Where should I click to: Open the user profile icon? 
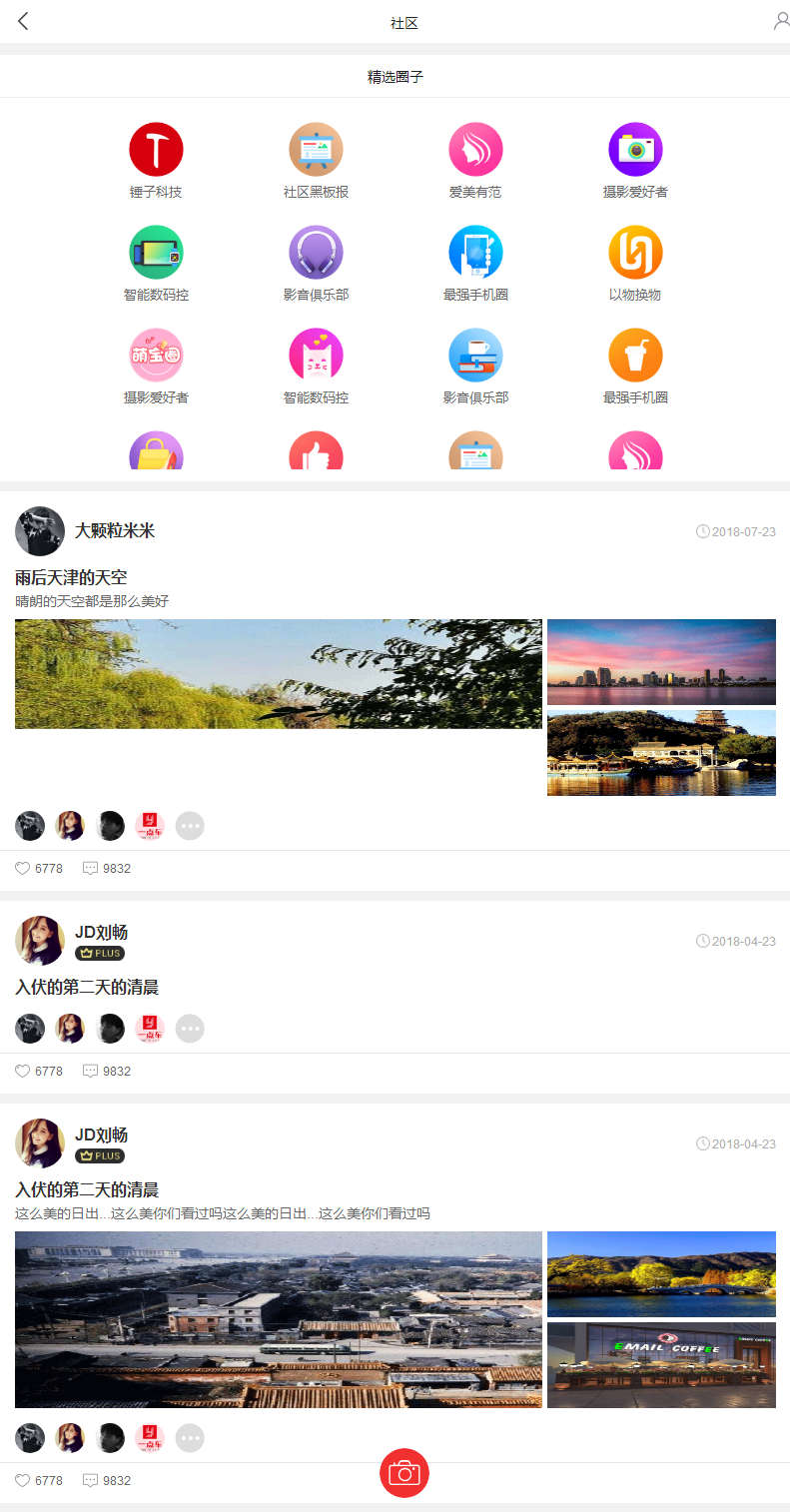tap(781, 21)
